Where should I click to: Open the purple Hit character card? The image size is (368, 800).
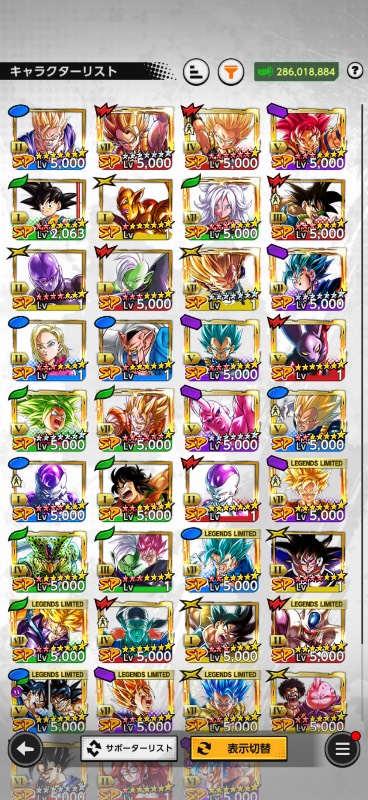point(49,279)
